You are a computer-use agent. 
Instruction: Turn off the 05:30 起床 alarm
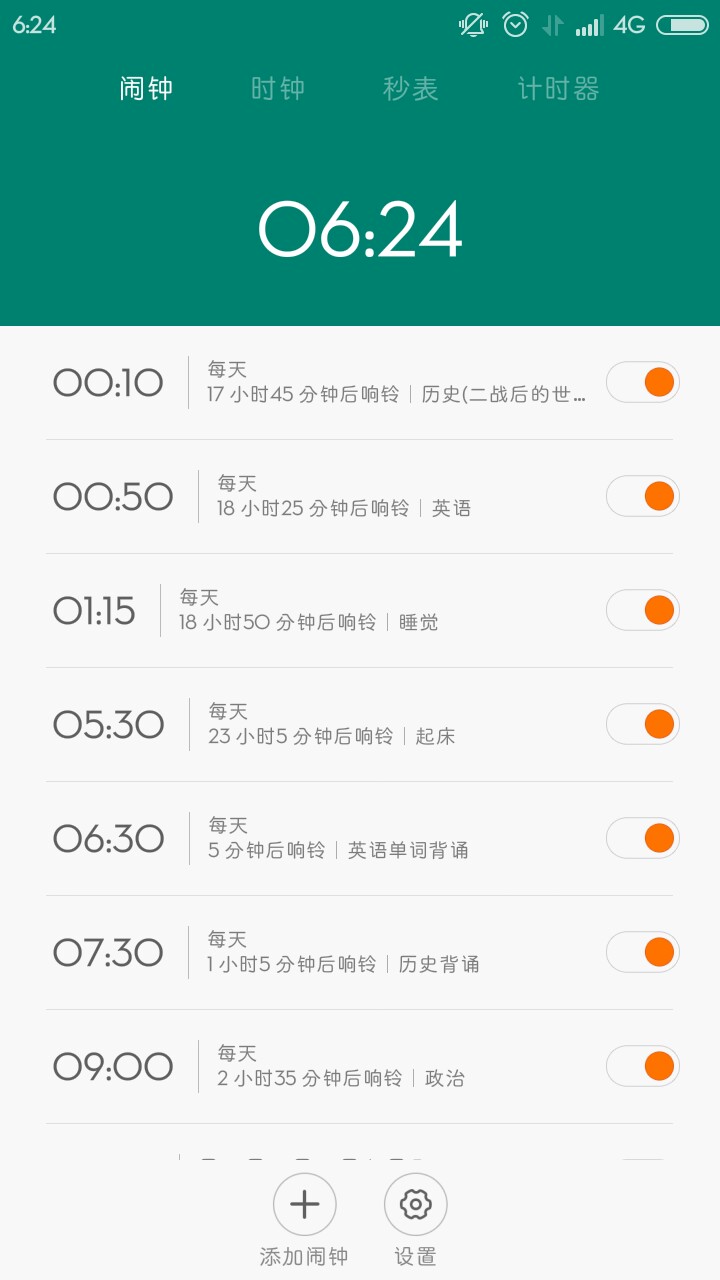coord(643,724)
